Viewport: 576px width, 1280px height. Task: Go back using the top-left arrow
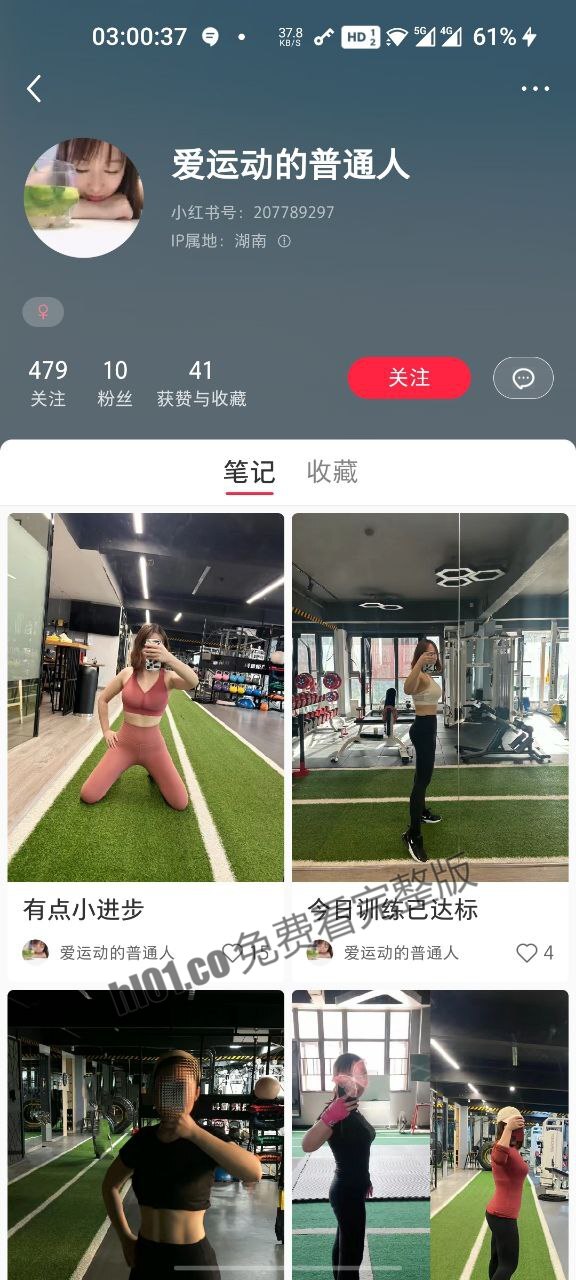pos(34,89)
